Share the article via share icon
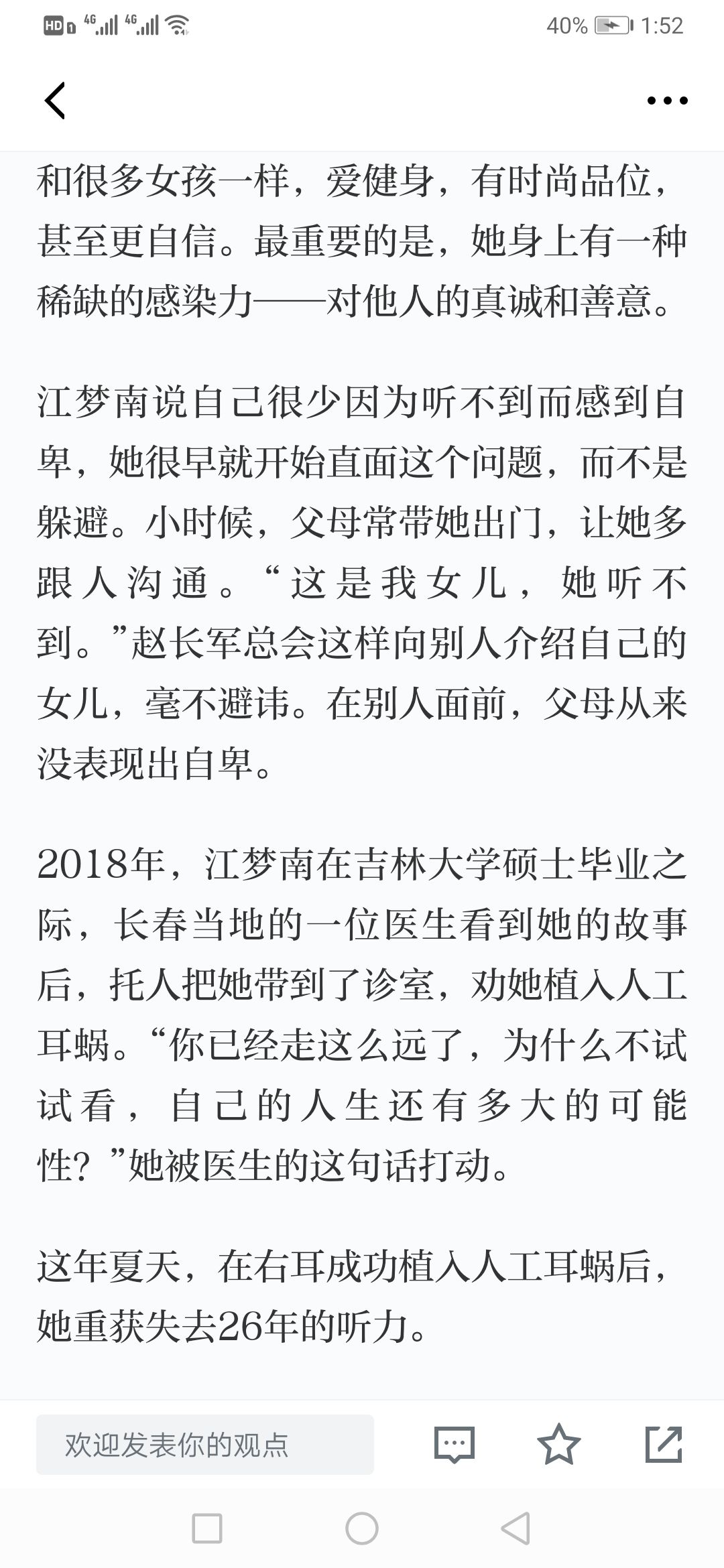Screen dimensions: 724x1568 [664, 1444]
